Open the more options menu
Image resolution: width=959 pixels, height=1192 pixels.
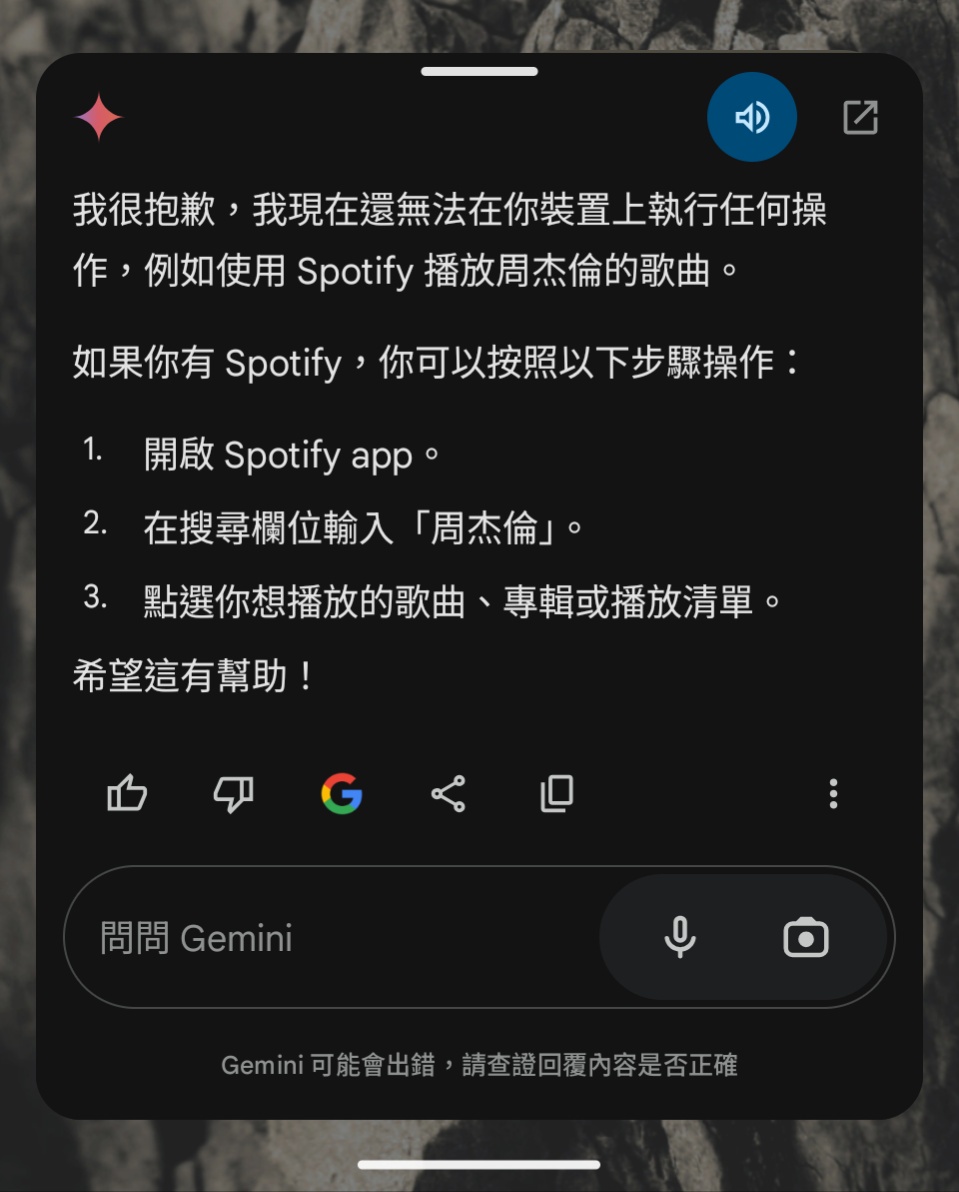click(x=833, y=795)
